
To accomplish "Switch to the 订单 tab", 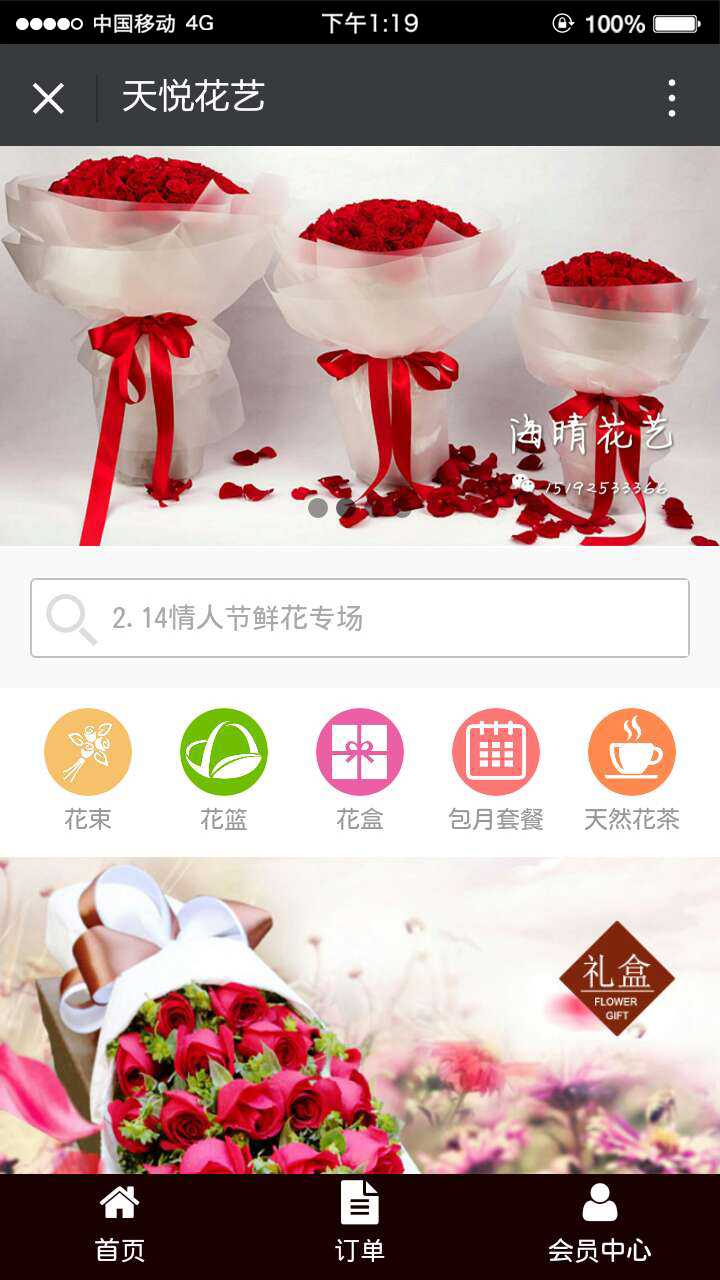I will [360, 1225].
